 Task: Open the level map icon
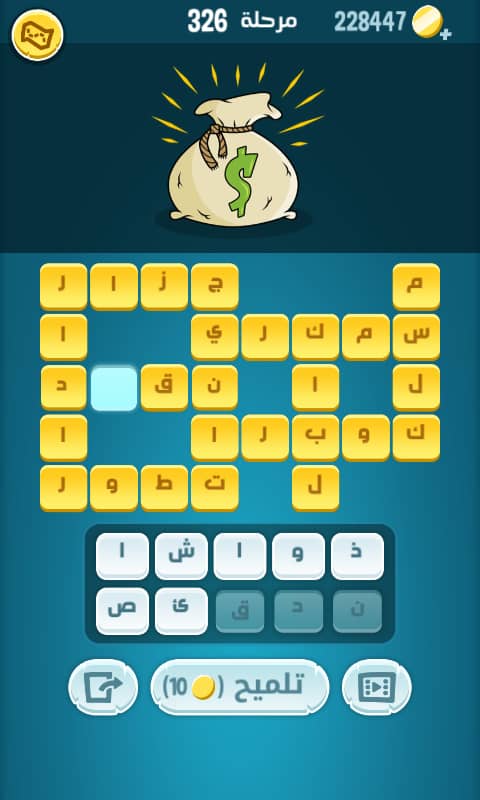(x=37, y=35)
